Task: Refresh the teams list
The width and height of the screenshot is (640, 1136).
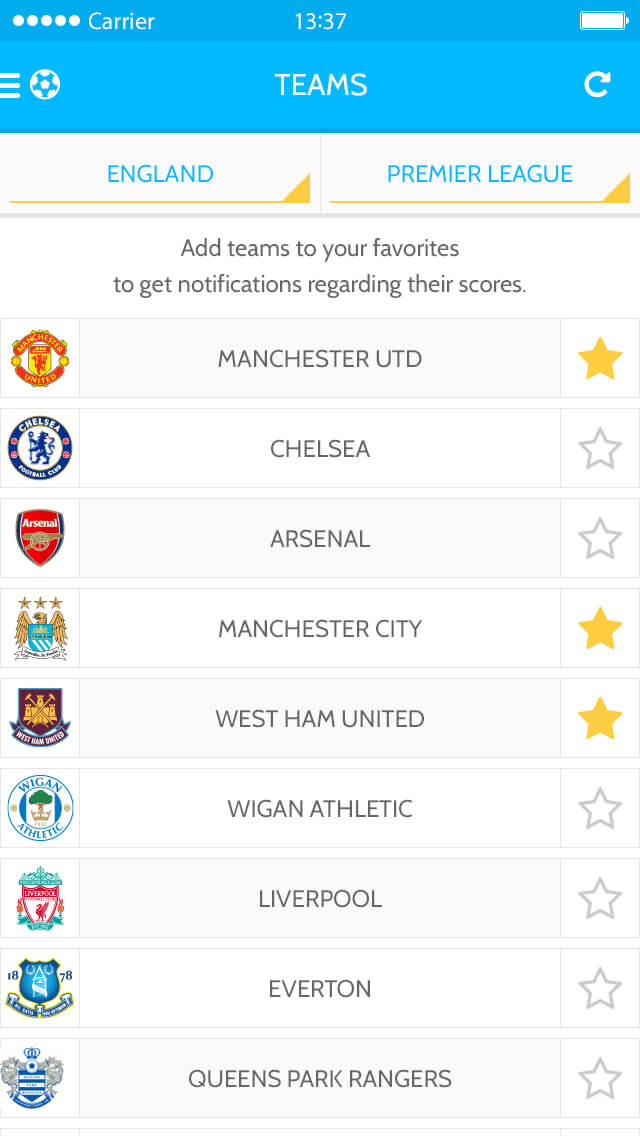Action: pos(598,85)
